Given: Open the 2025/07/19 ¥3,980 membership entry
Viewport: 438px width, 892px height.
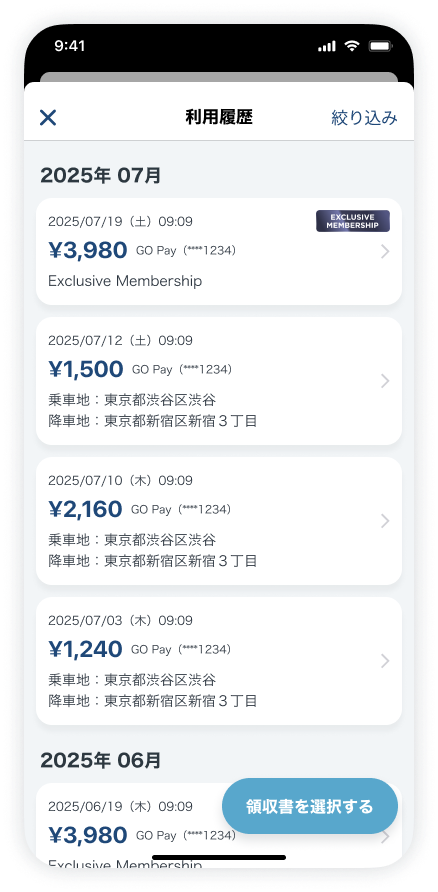Looking at the screenshot, I should coord(219,251).
